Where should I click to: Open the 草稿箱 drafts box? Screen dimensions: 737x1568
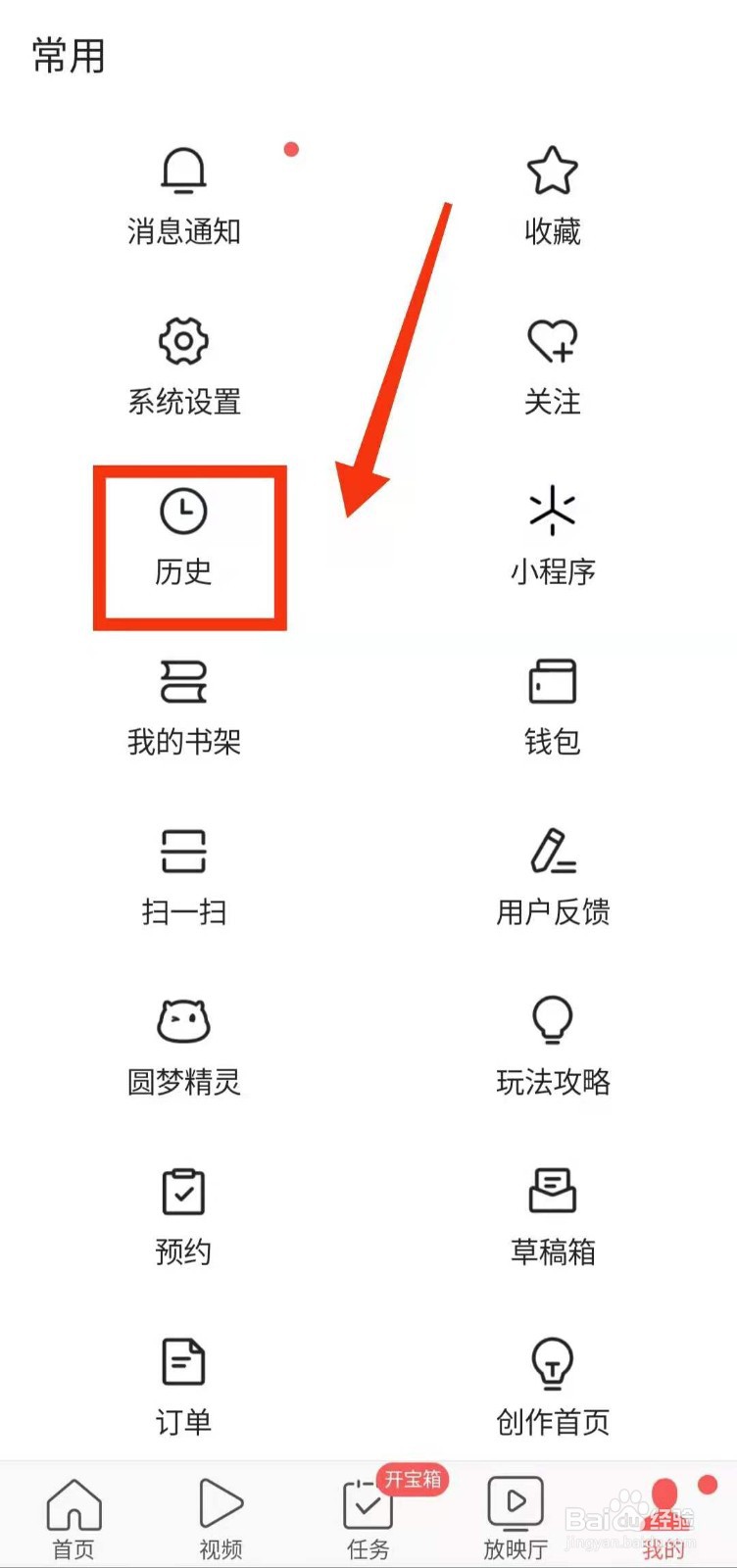click(x=553, y=1213)
